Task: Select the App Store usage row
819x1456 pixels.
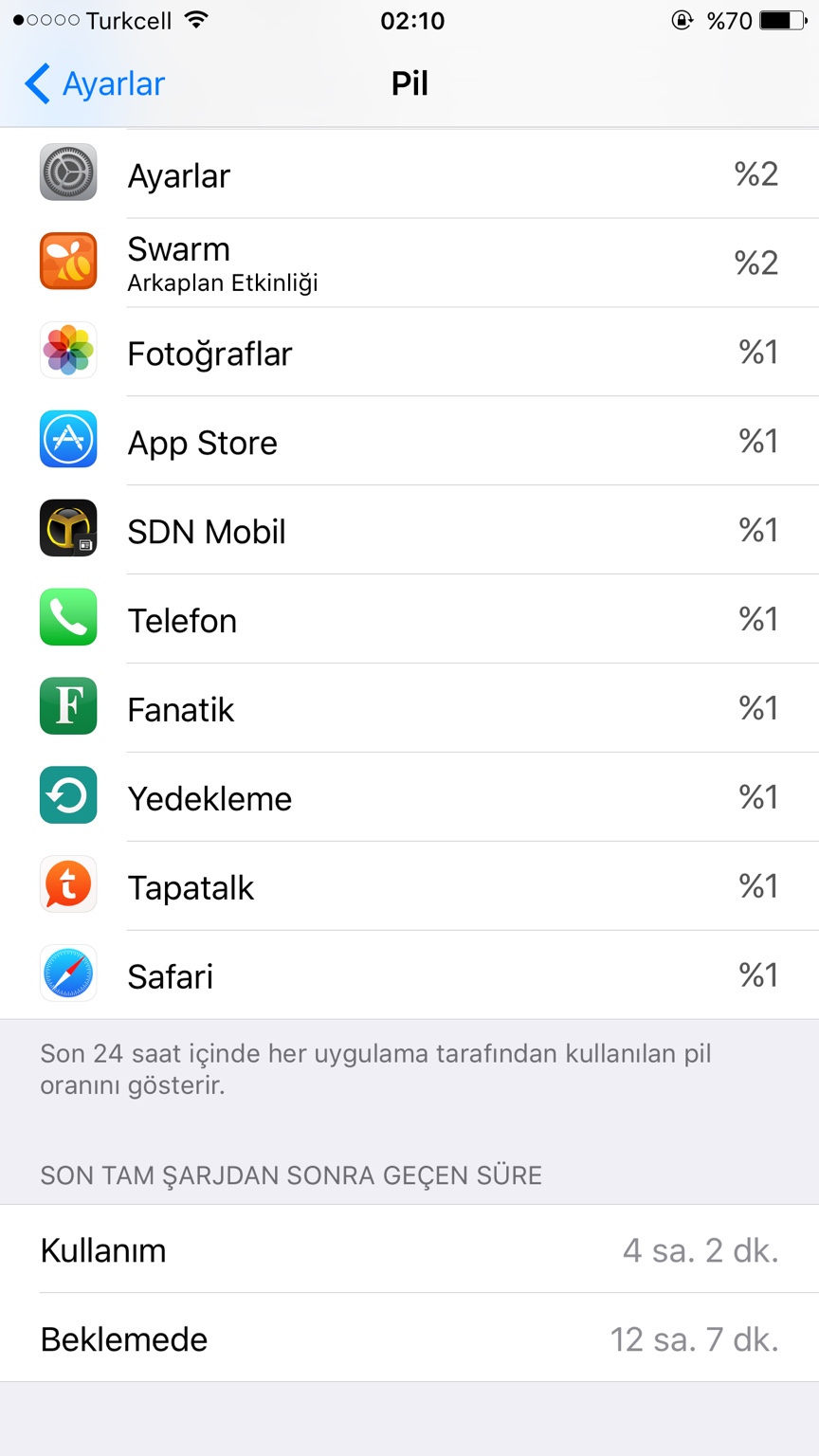Action: tap(409, 442)
